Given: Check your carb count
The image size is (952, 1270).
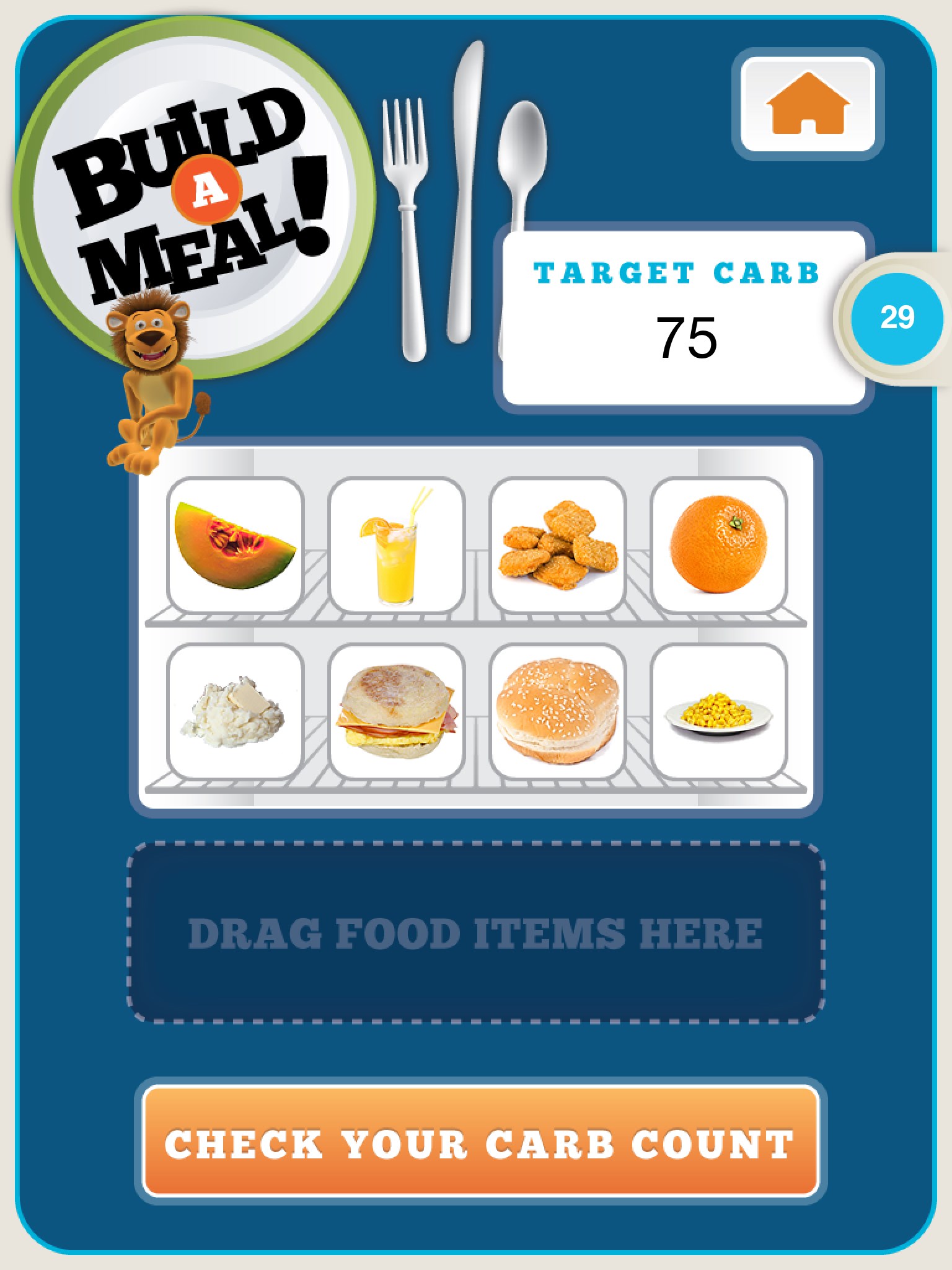Looking at the screenshot, I should coord(480,1143).
